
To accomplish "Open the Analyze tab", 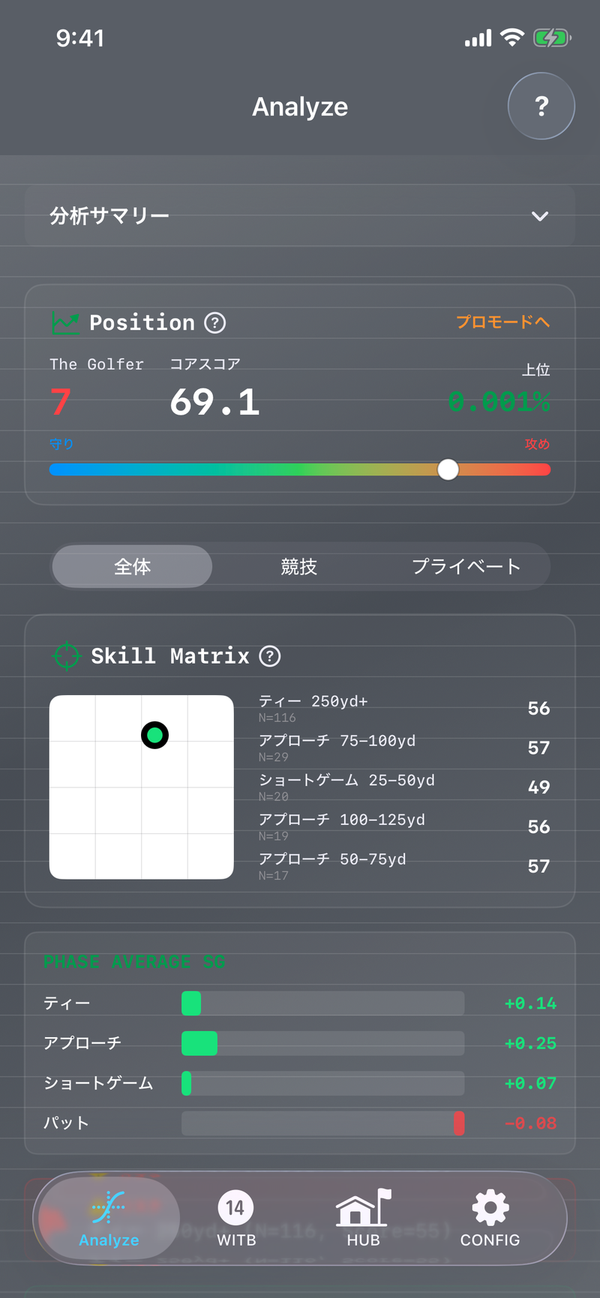I will [x=109, y=1218].
